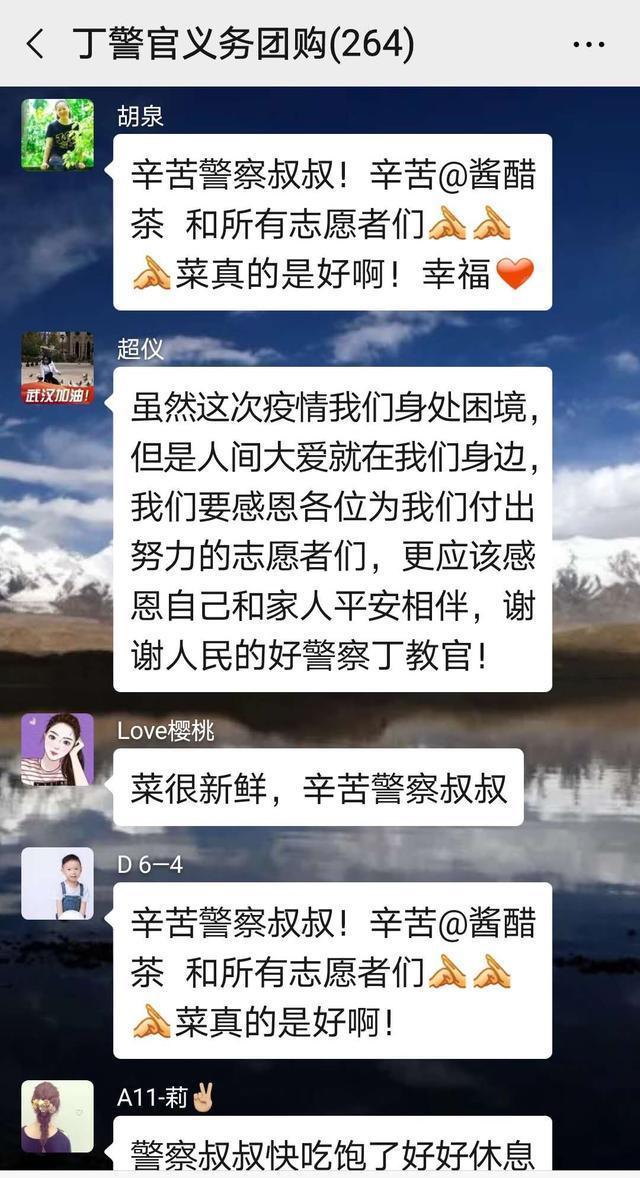
Task: Tap 超仪's avatar
Action: 57,368
